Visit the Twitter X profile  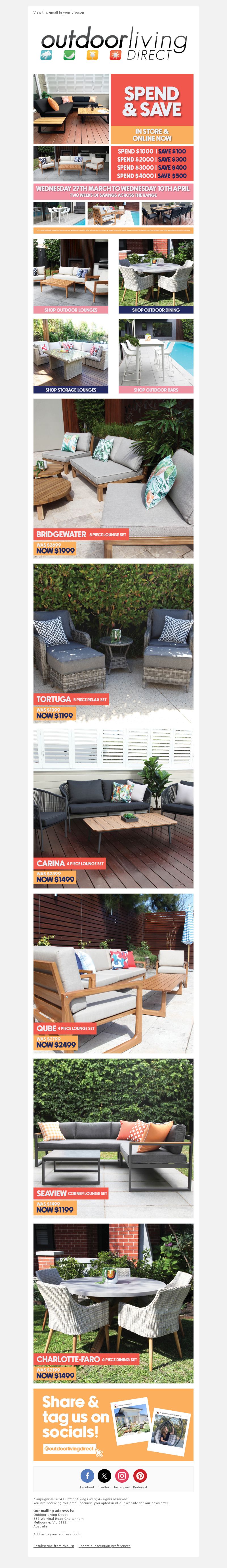pyautogui.click(x=105, y=1476)
